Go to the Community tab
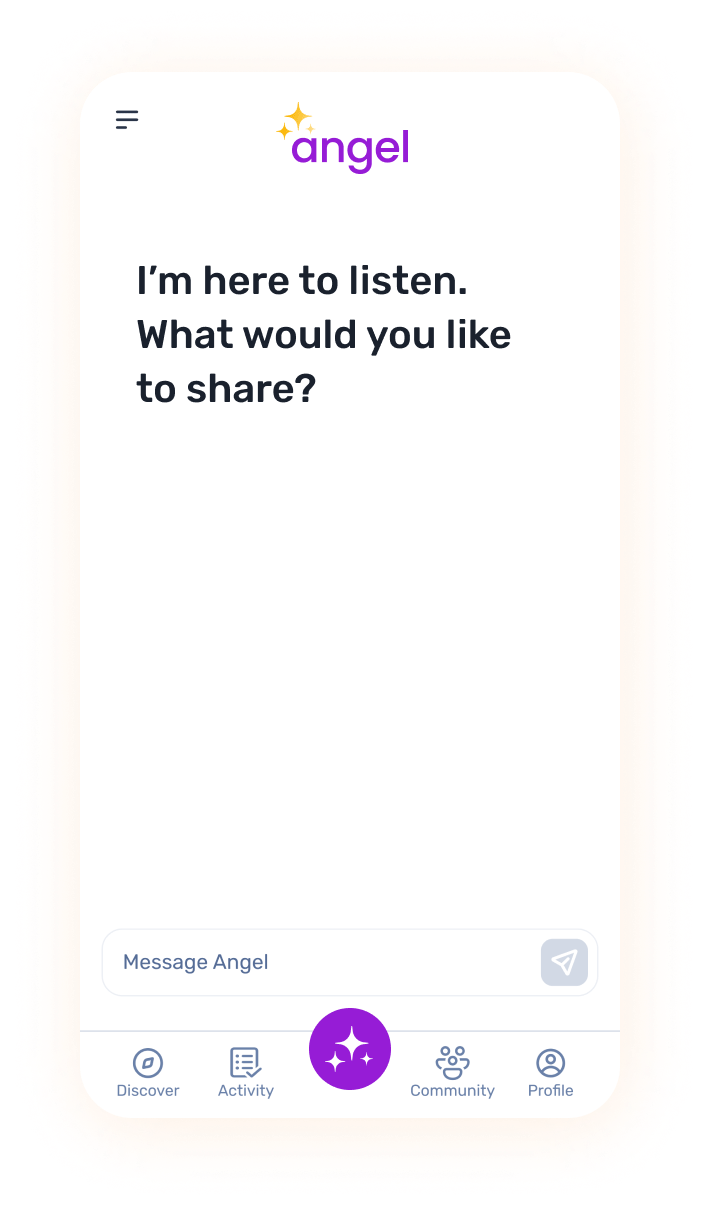Screen dimensions: 704x1206 click(x=452, y=1073)
